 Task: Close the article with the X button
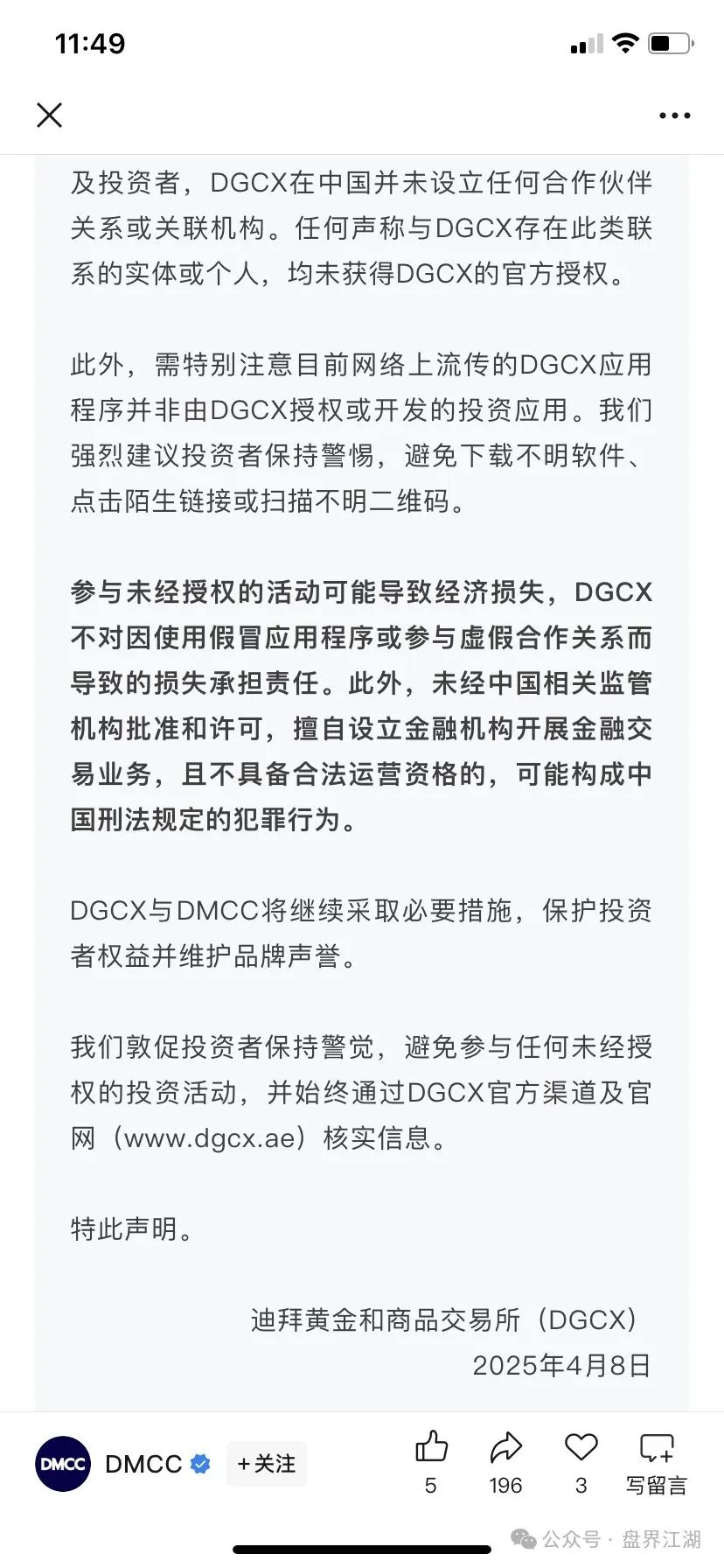click(x=50, y=115)
